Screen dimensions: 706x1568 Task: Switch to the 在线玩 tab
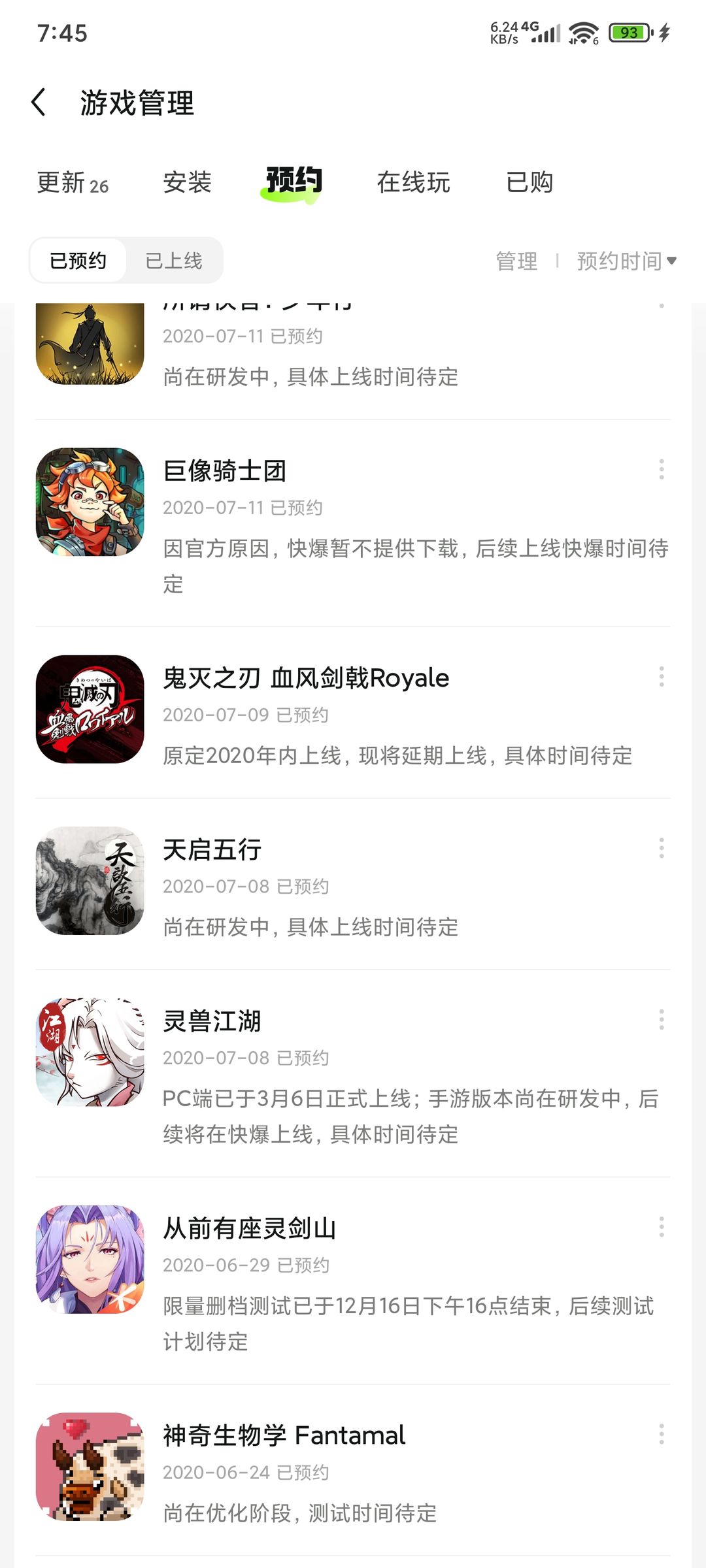[x=413, y=182]
